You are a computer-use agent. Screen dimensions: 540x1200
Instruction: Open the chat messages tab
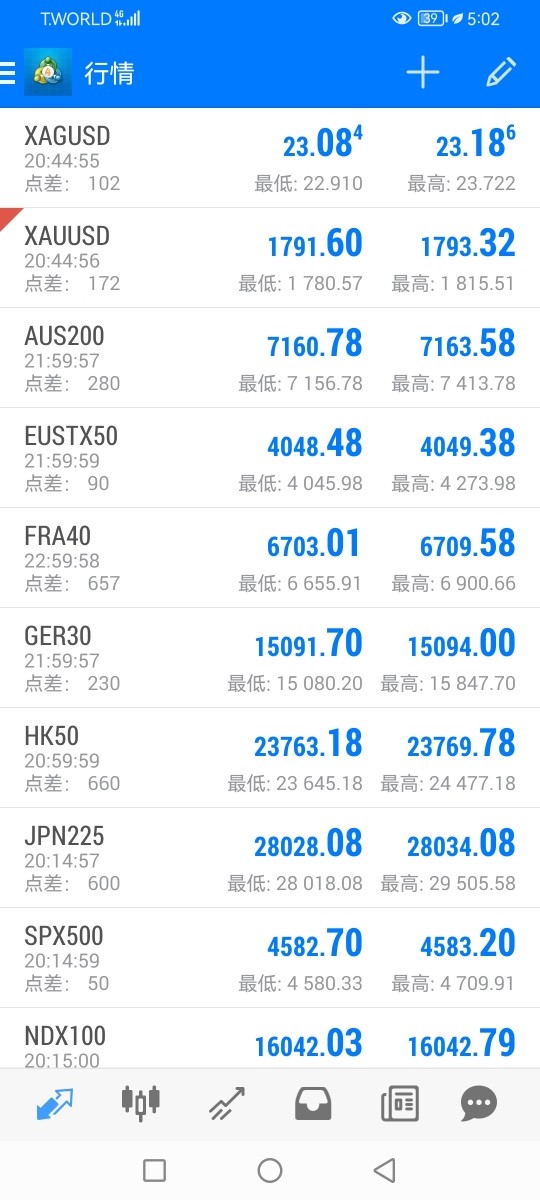click(x=479, y=1103)
